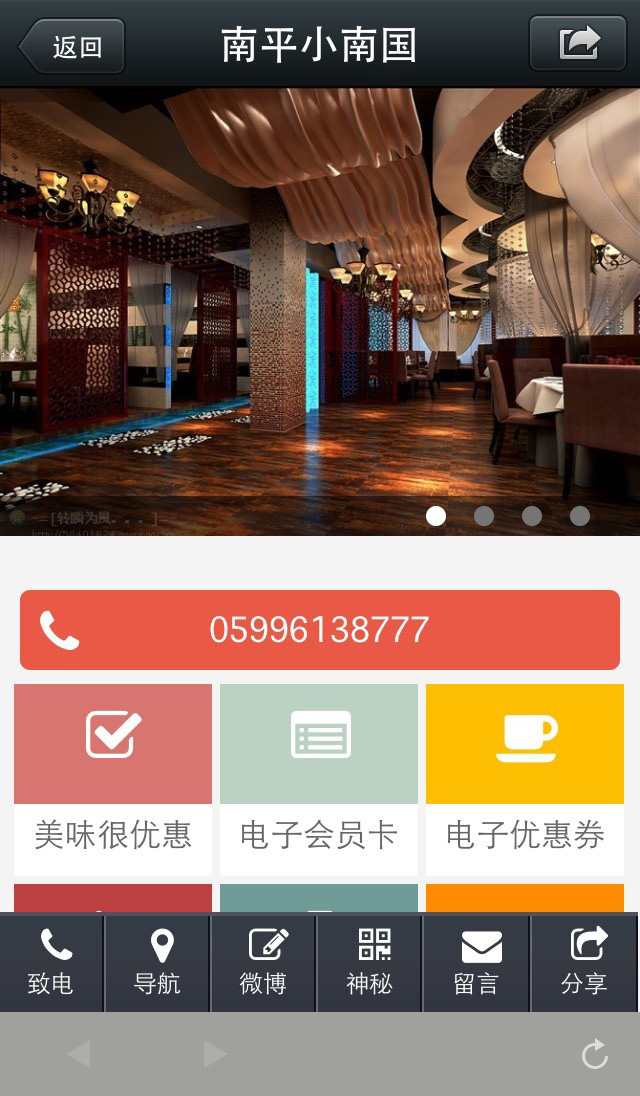
Task: Go to the previous page with the browser back arrow
Action: pyautogui.click(x=78, y=1054)
